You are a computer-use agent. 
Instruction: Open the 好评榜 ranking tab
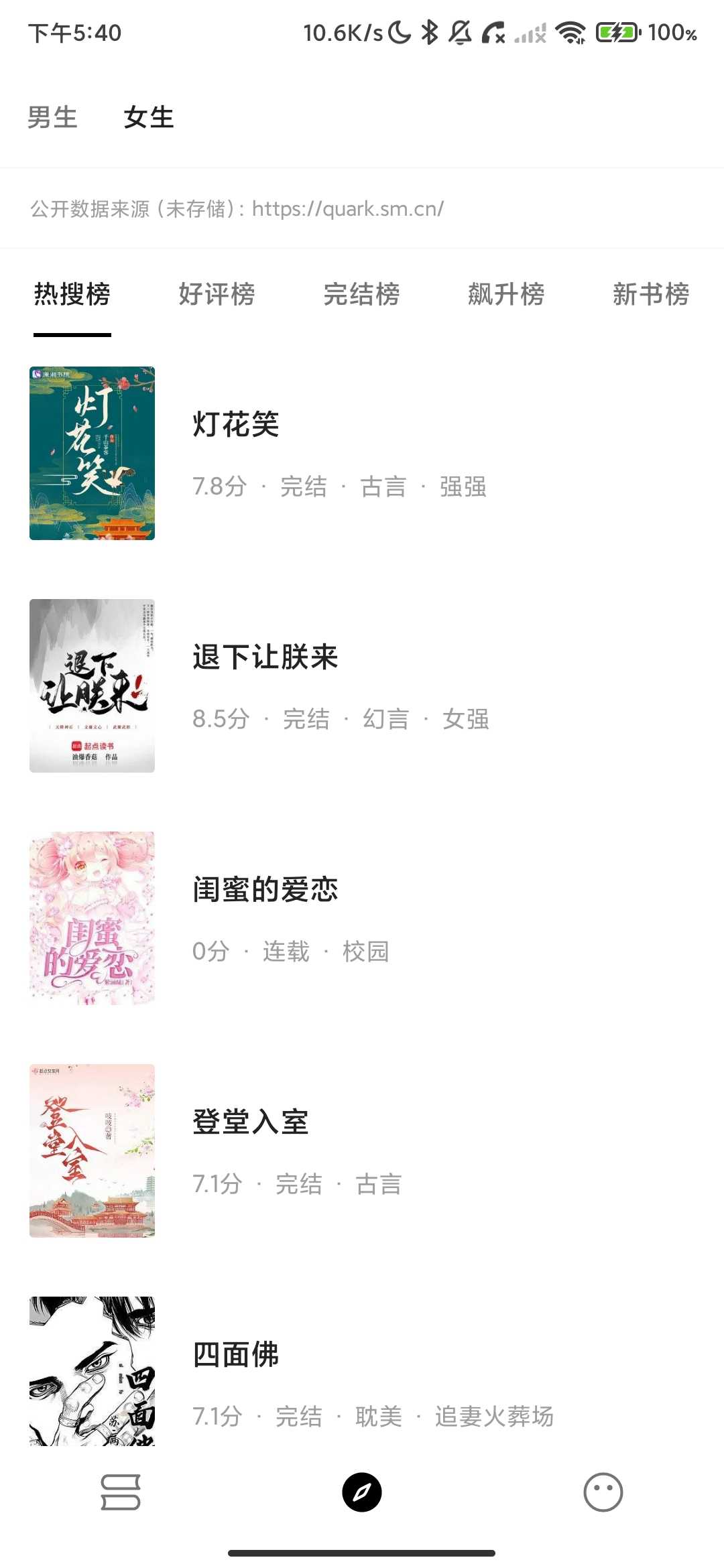coord(217,293)
